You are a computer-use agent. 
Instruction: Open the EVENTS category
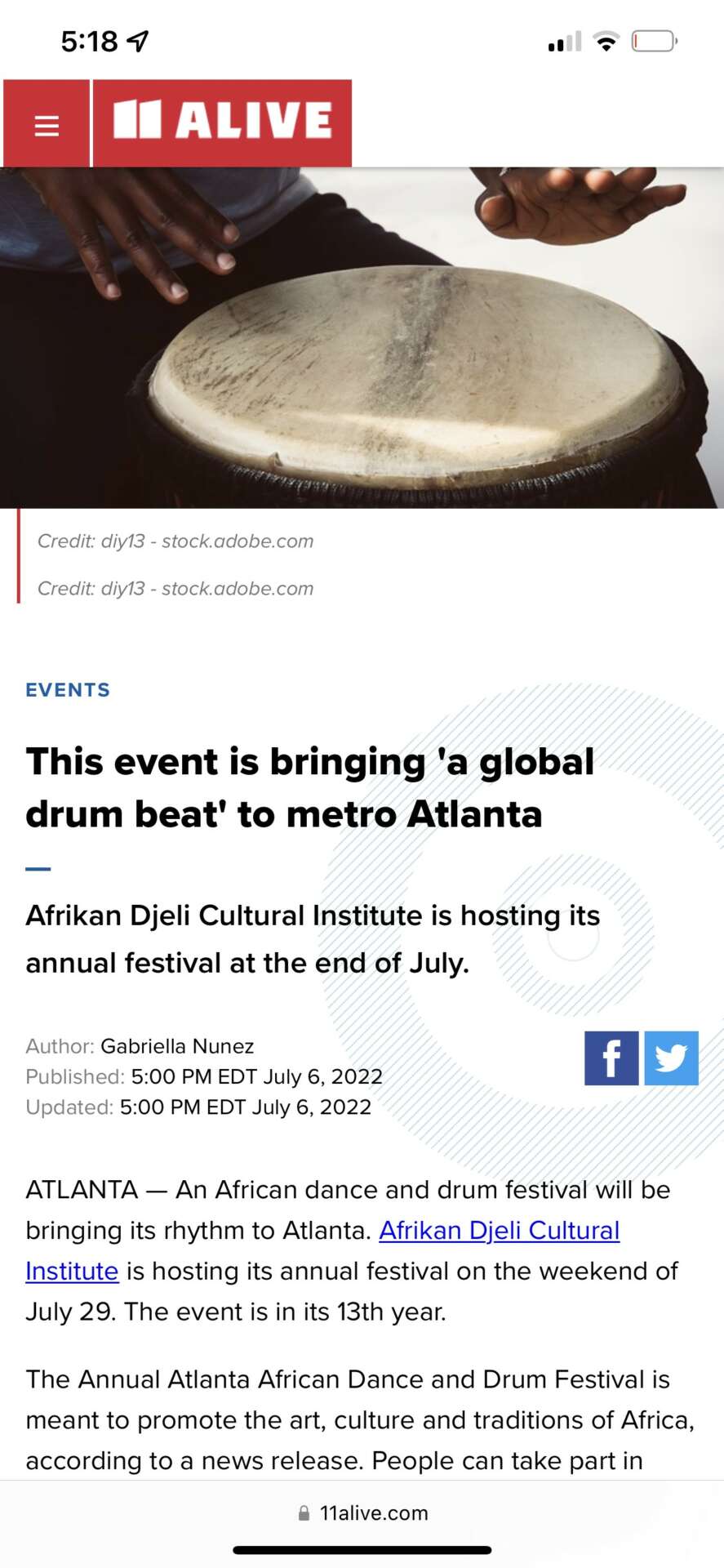(68, 690)
